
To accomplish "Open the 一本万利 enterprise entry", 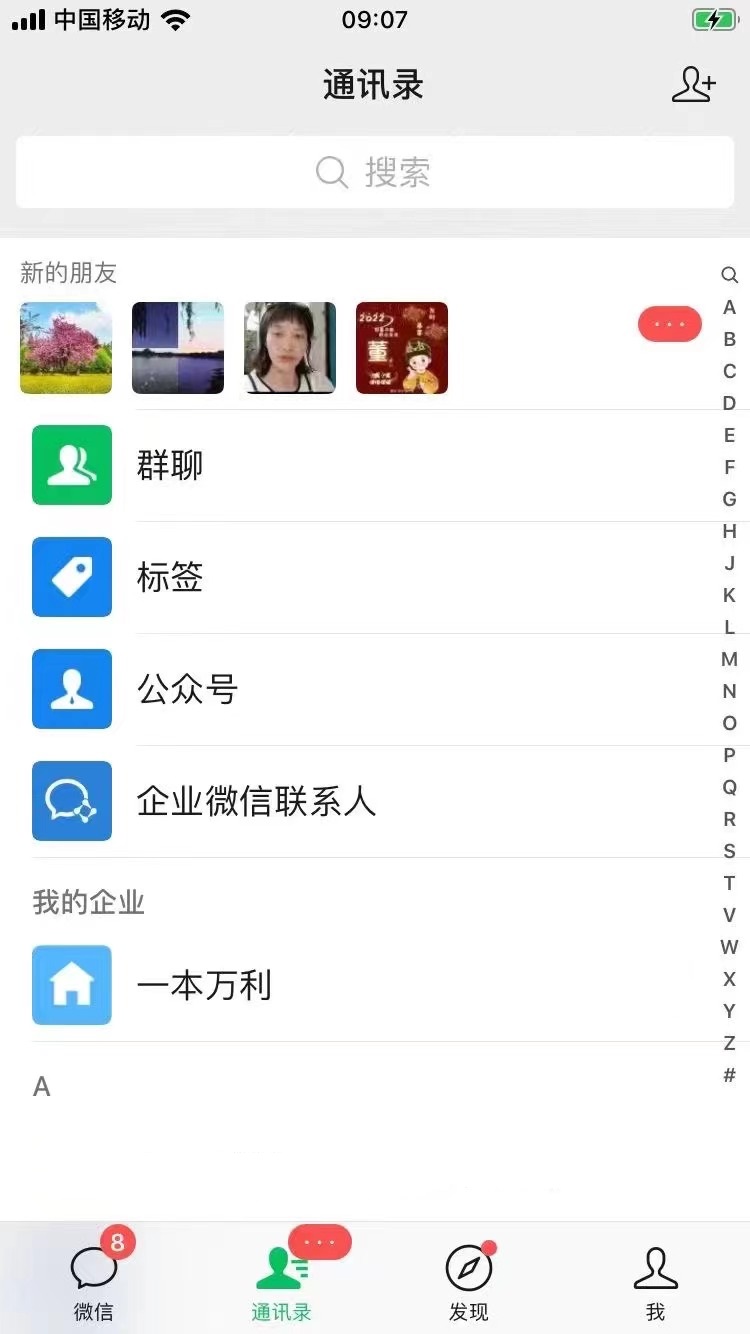I will 204,985.
